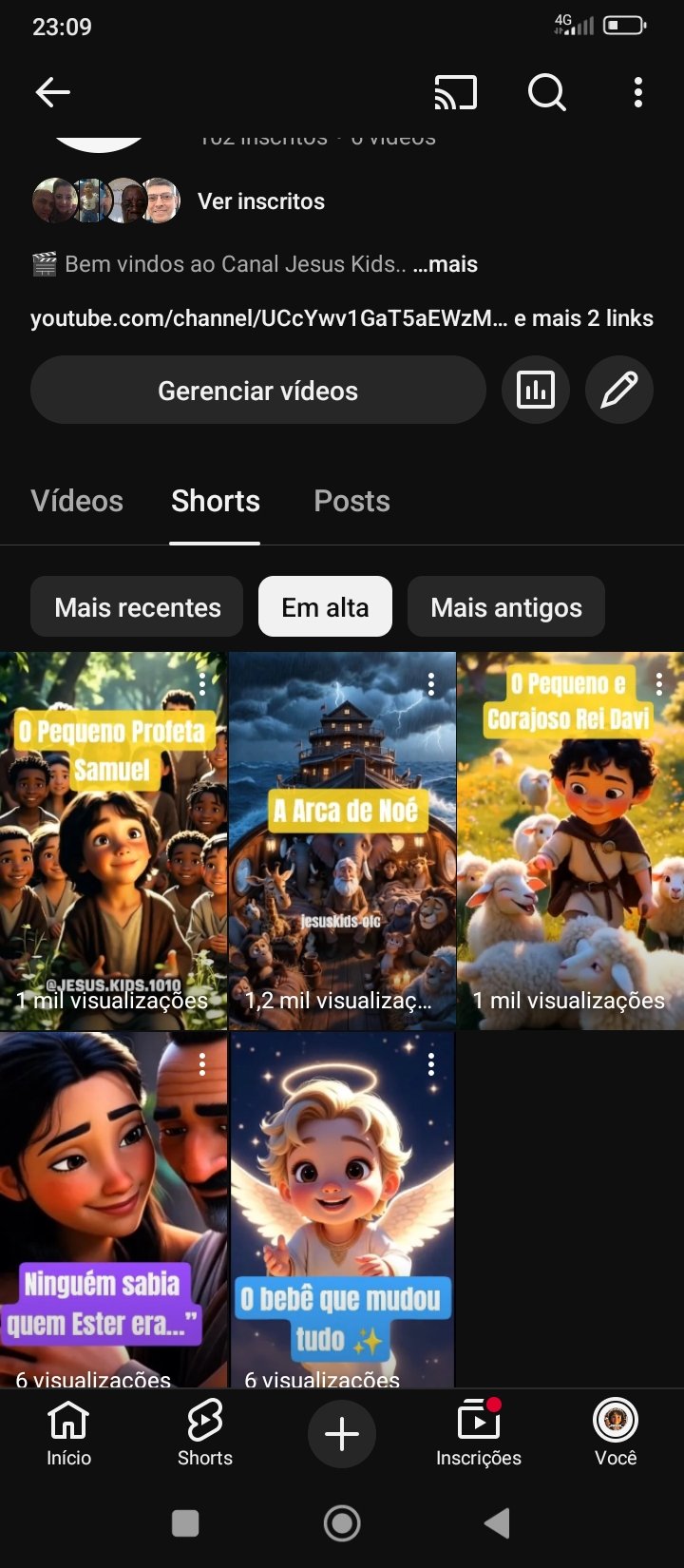This screenshot has width=684, height=1568.
Task: Select the Mais recentes chip
Action: 138,607
